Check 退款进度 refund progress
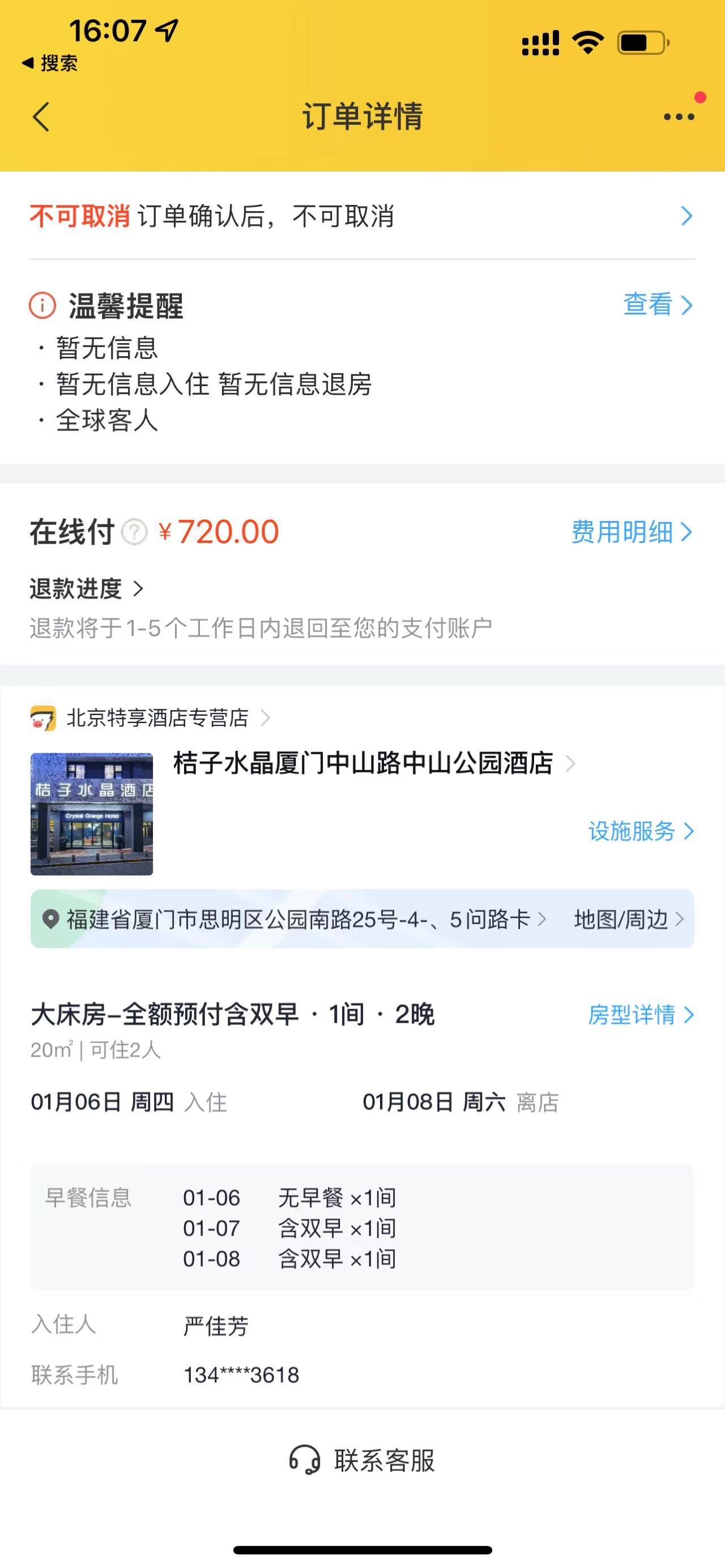The image size is (725, 1568). 87,588
